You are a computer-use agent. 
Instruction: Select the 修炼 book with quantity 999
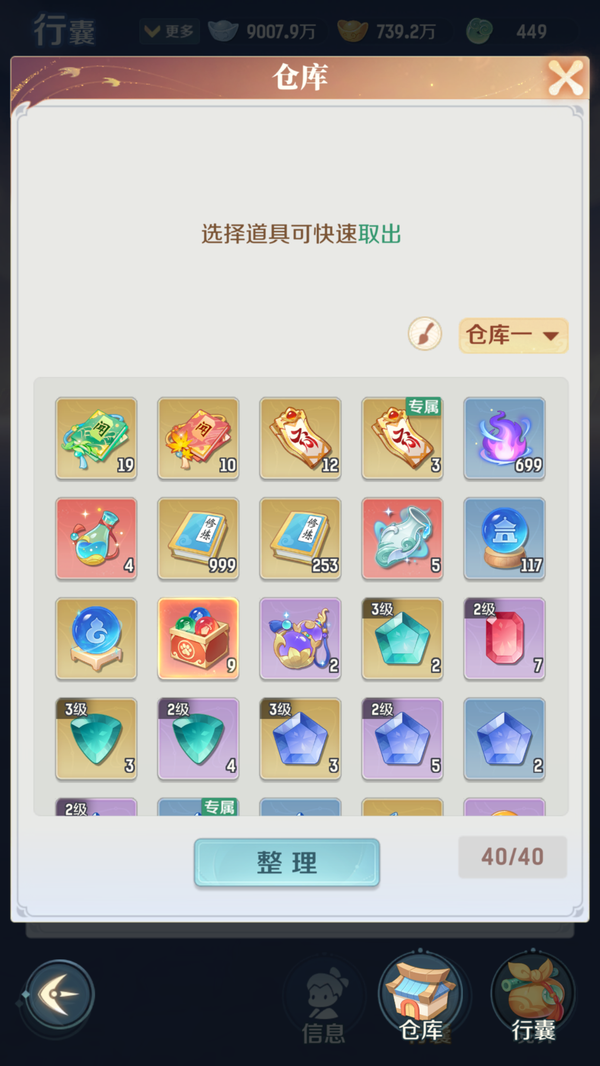coord(198,538)
